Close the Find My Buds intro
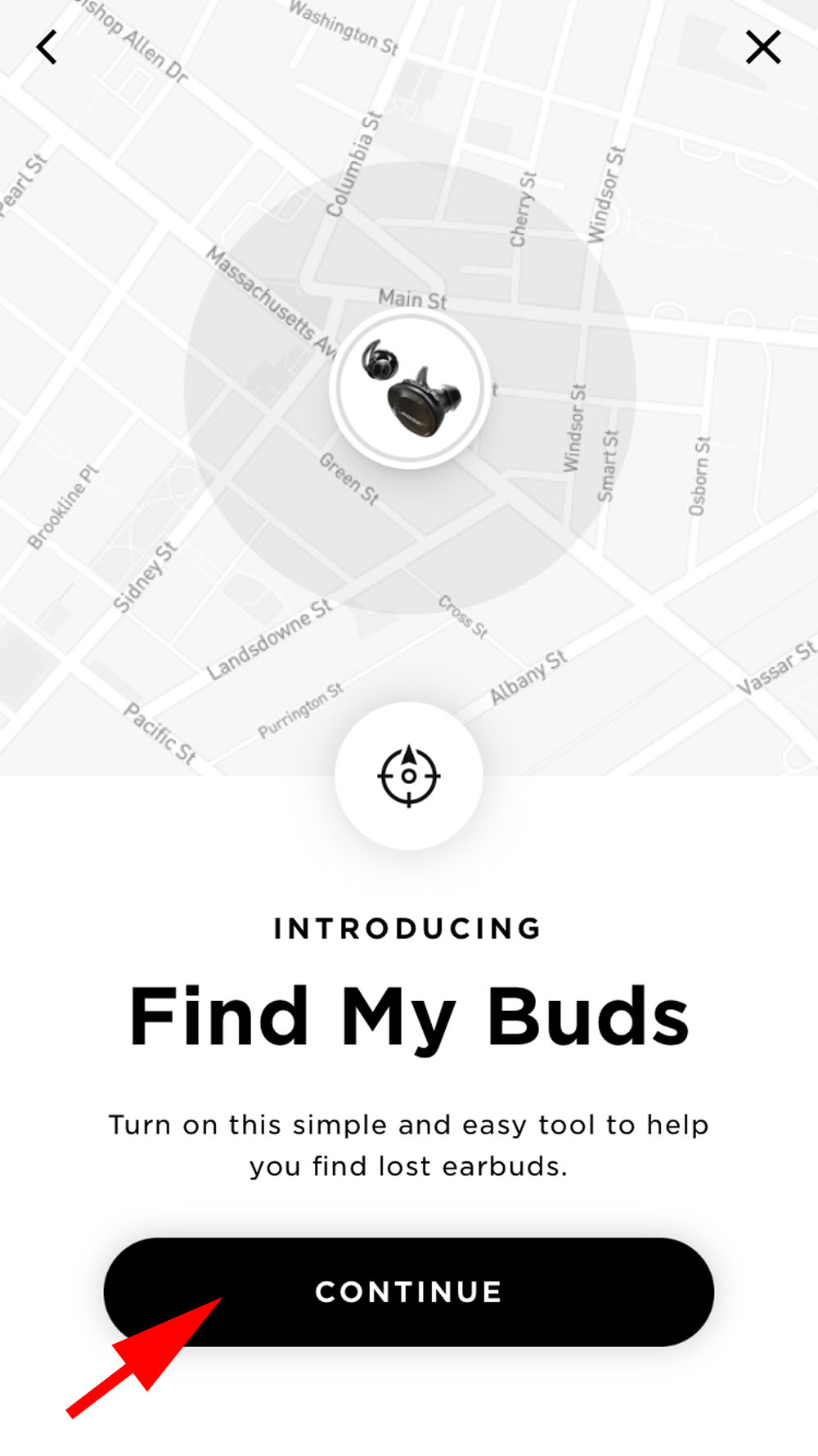818x1456 pixels. point(762,47)
